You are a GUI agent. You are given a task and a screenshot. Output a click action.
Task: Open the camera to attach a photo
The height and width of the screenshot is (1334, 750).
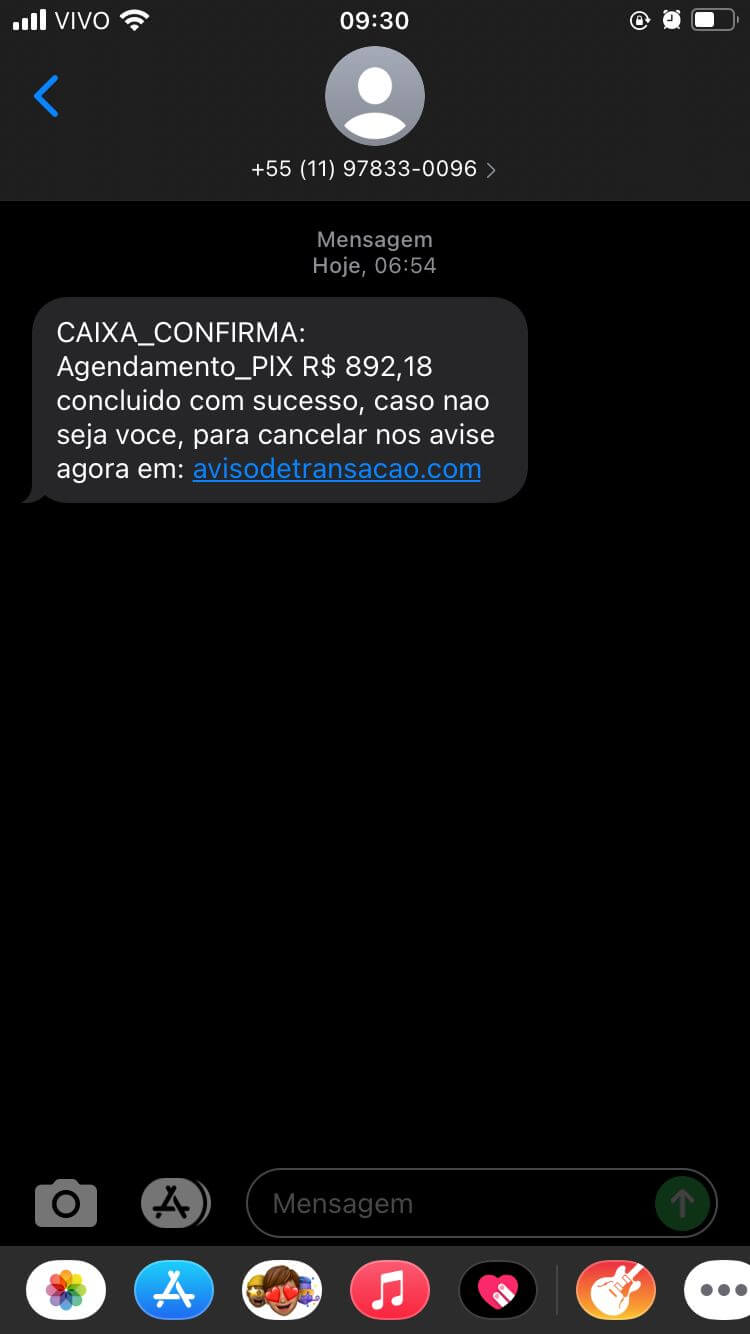pyautogui.click(x=66, y=1203)
